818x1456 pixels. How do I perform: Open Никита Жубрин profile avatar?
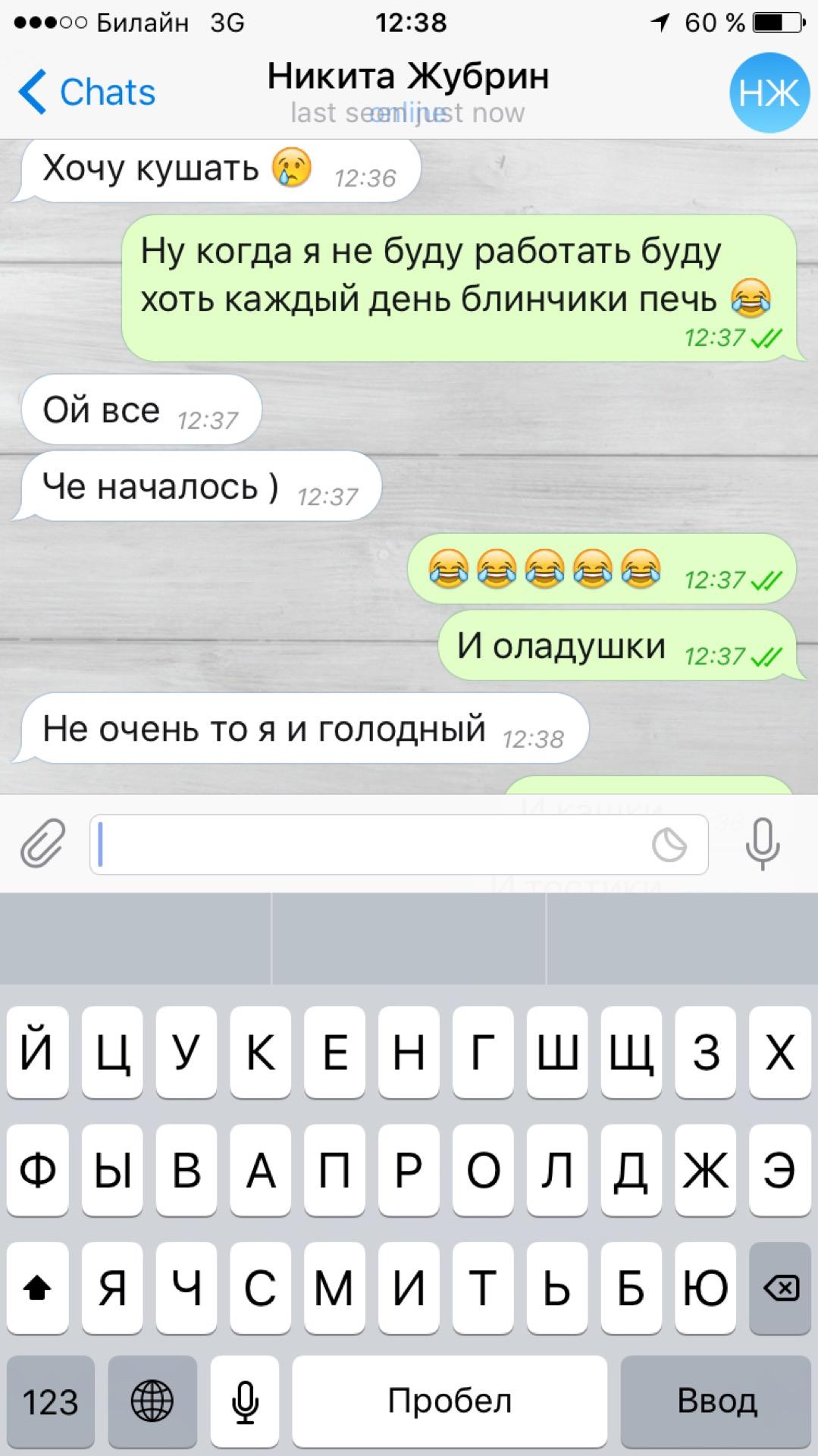point(768,93)
